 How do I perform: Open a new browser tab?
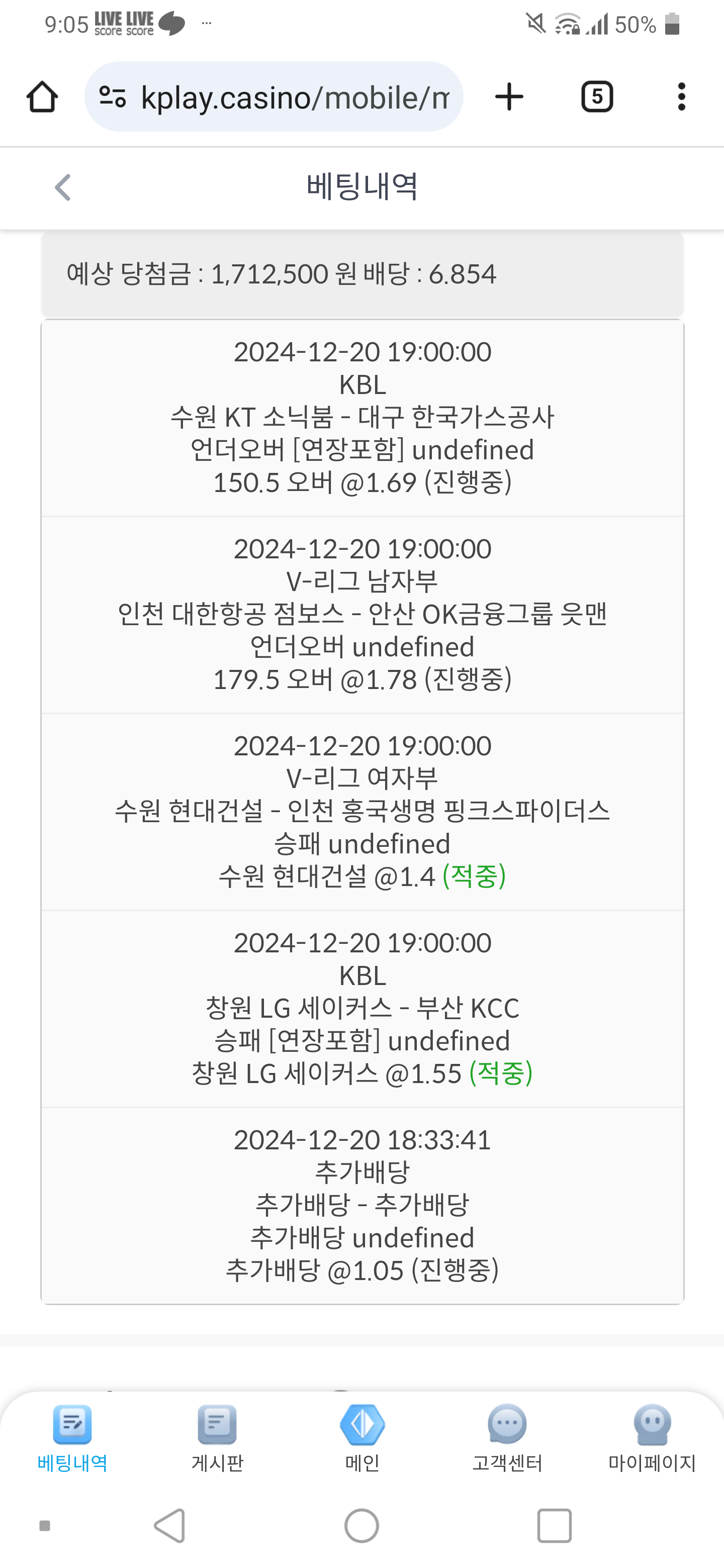509,97
